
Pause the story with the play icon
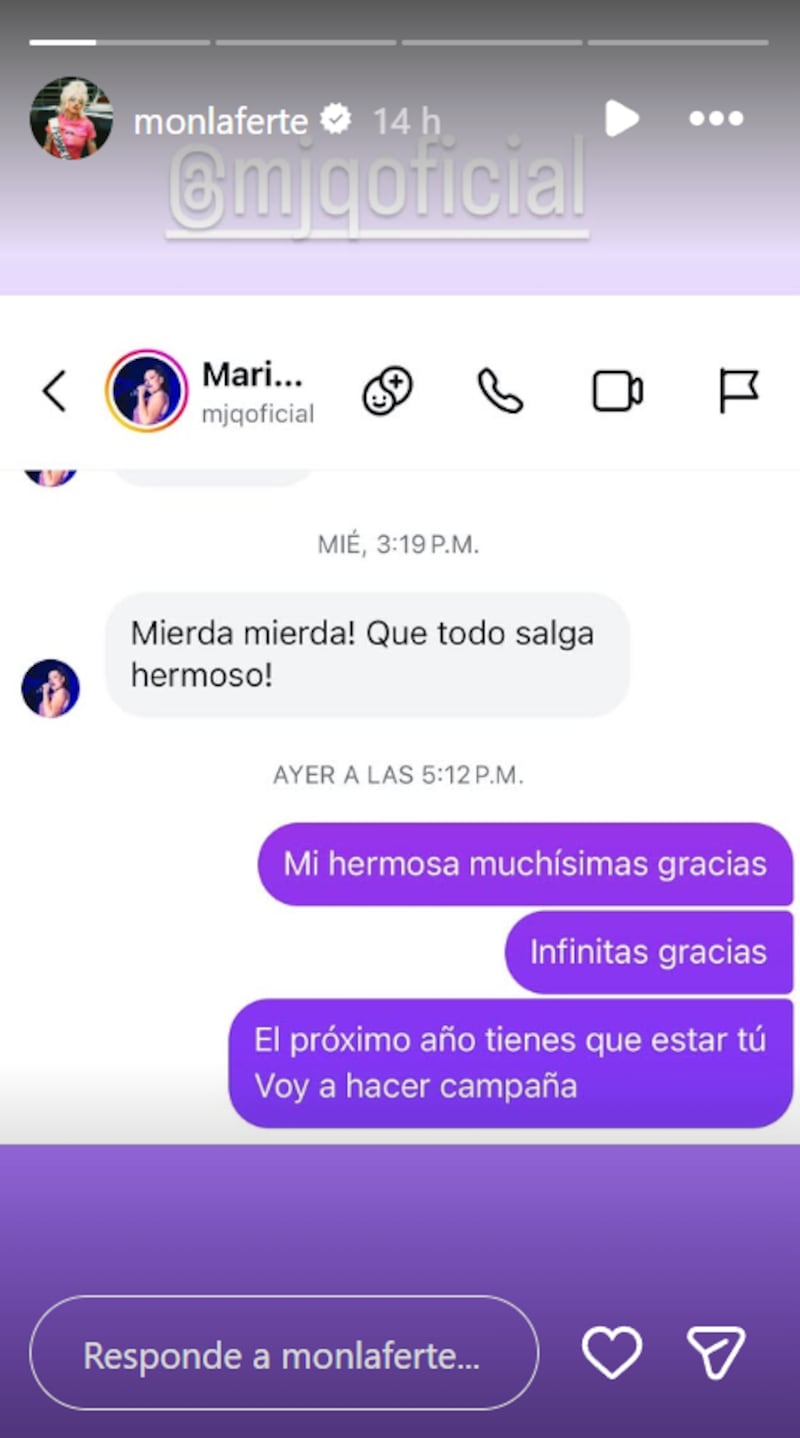click(621, 118)
